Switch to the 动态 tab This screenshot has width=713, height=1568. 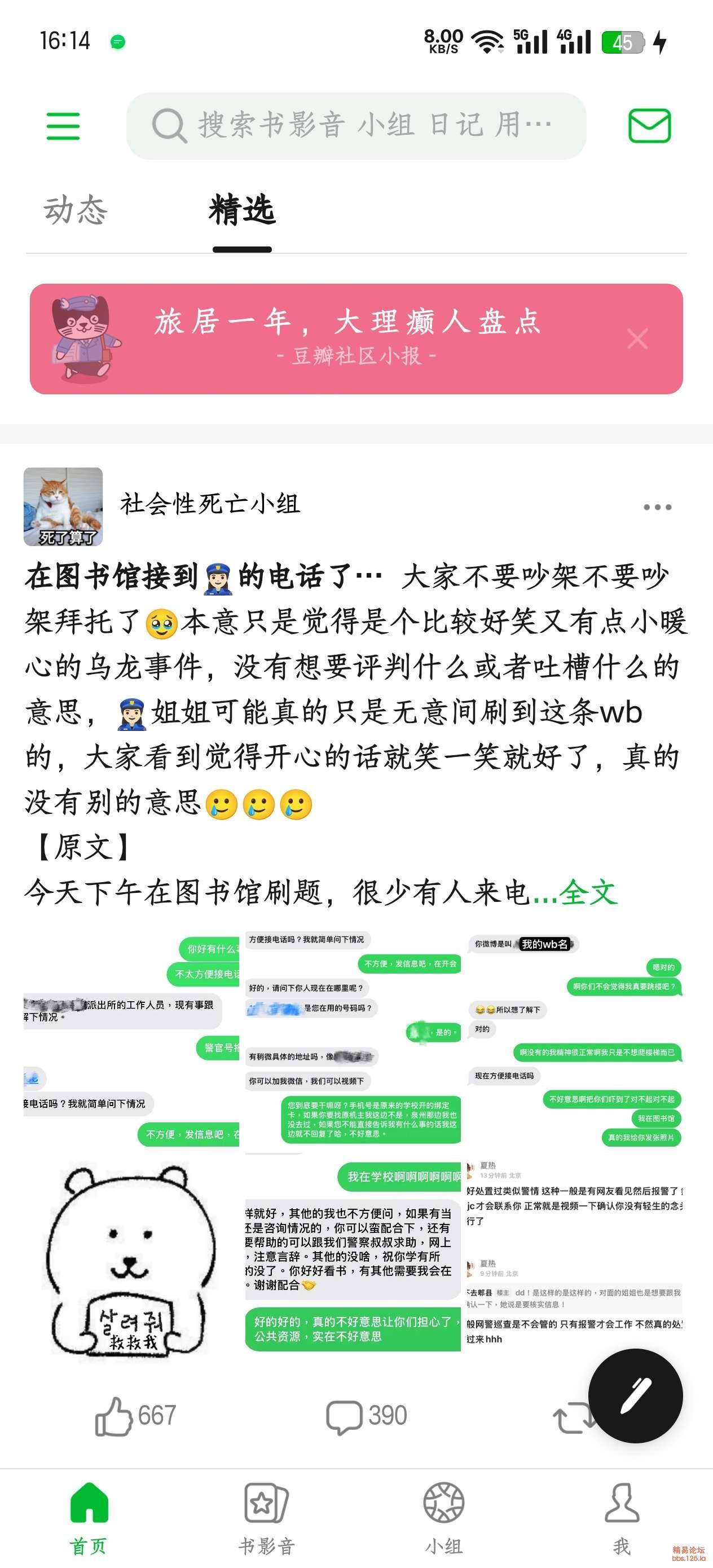76,210
